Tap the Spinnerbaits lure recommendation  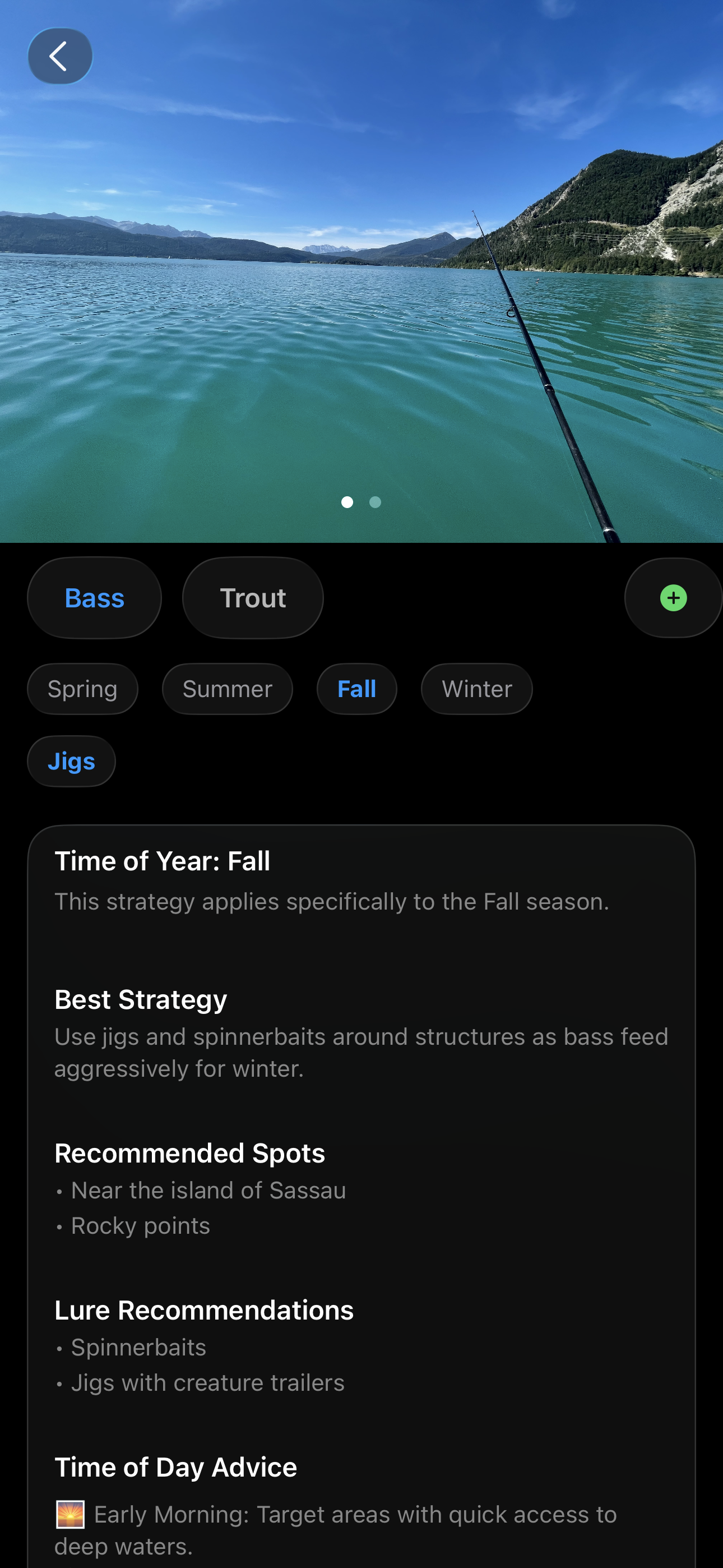(x=138, y=1348)
